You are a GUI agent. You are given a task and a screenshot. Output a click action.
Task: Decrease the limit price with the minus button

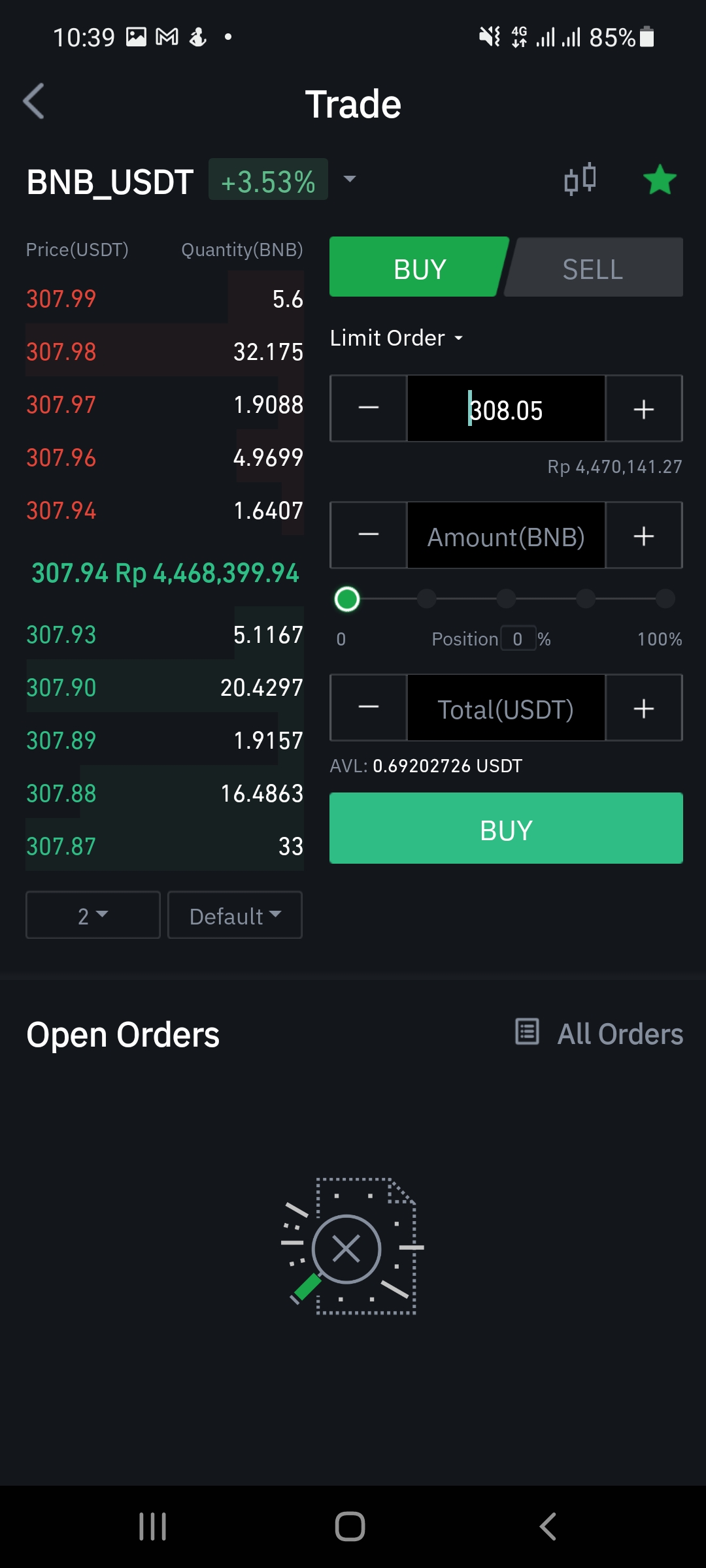(x=369, y=408)
